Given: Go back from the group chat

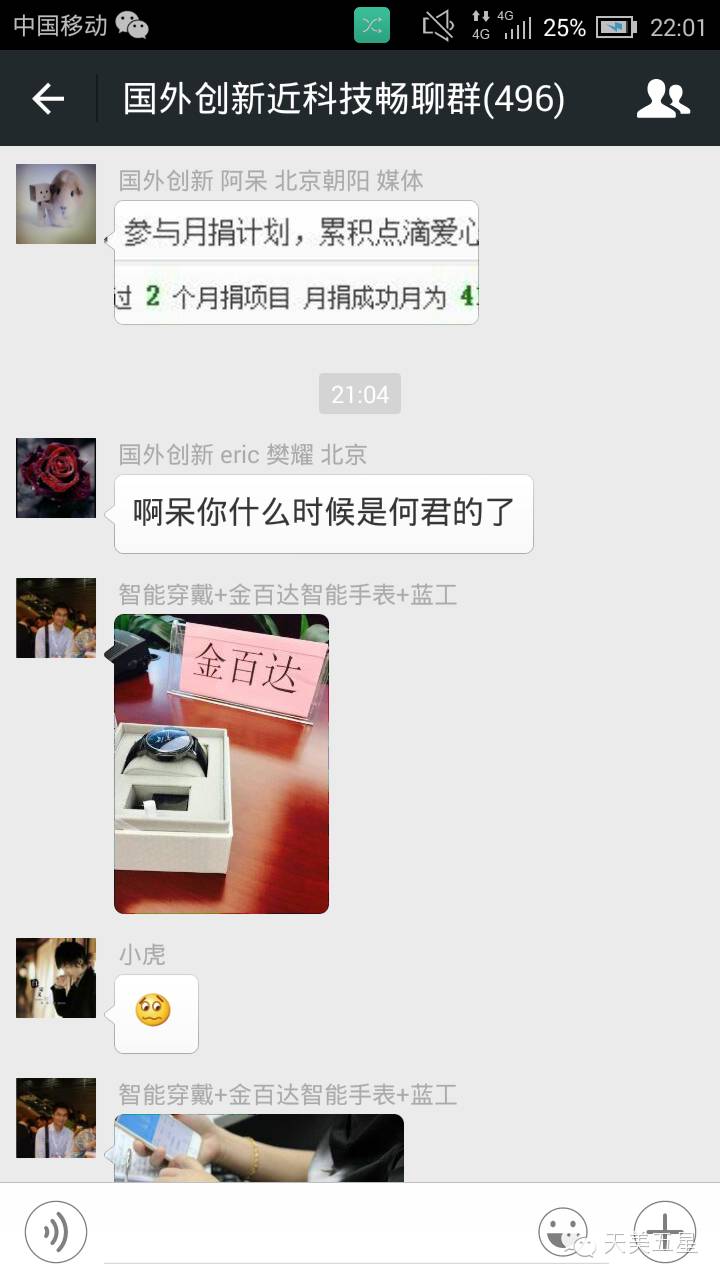Looking at the screenshot, I should pos(47,98).
